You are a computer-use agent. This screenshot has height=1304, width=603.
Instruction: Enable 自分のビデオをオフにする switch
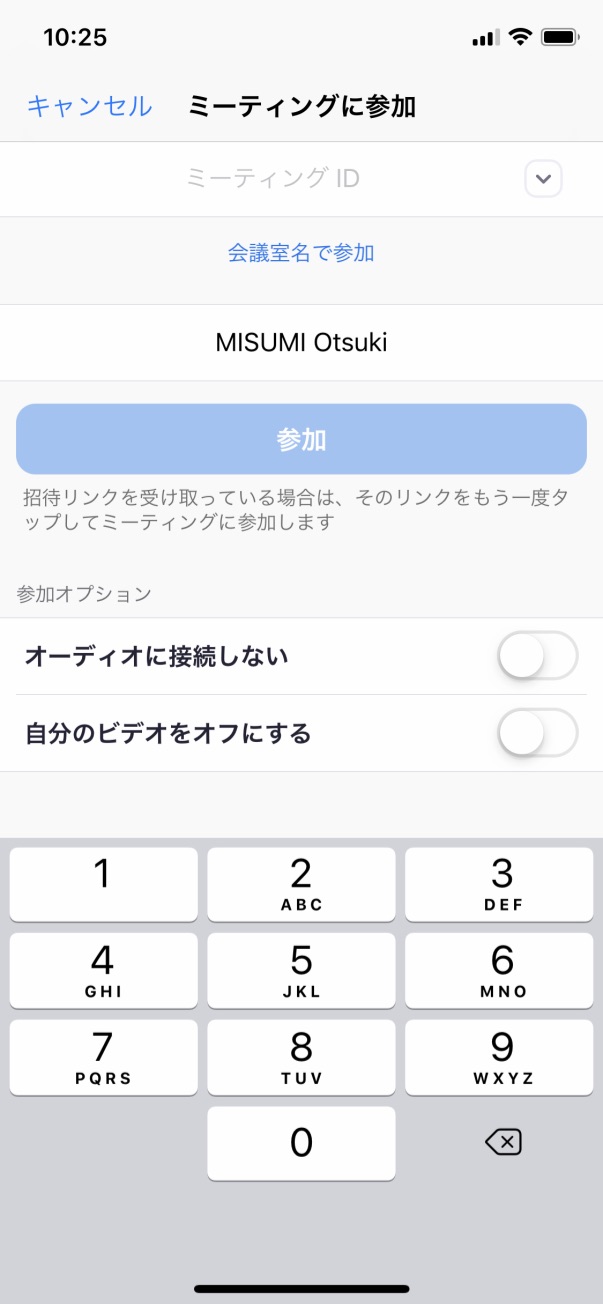pyautogui.click(x=537, y=733)
